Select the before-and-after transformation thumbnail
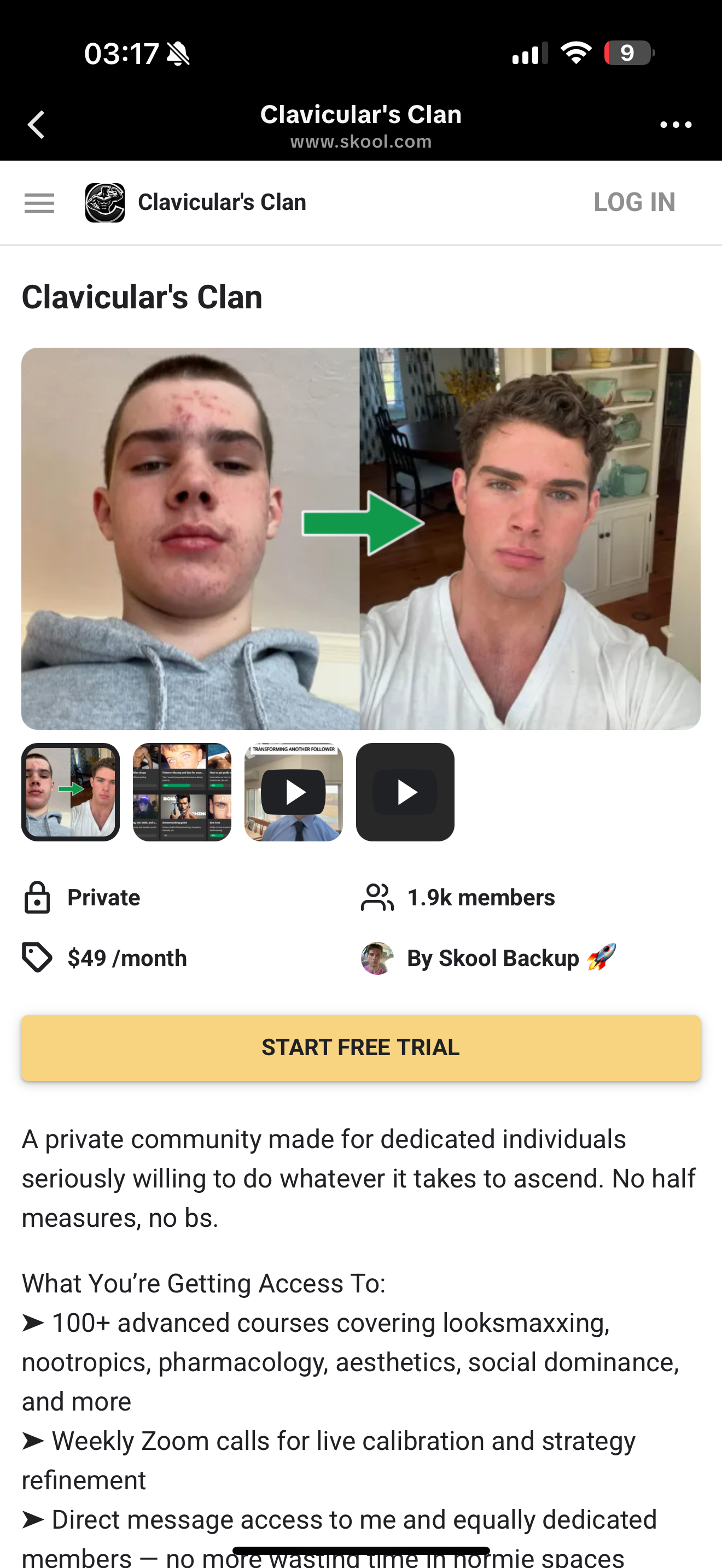Viewport: 722px width, 1568px height. 71,792
